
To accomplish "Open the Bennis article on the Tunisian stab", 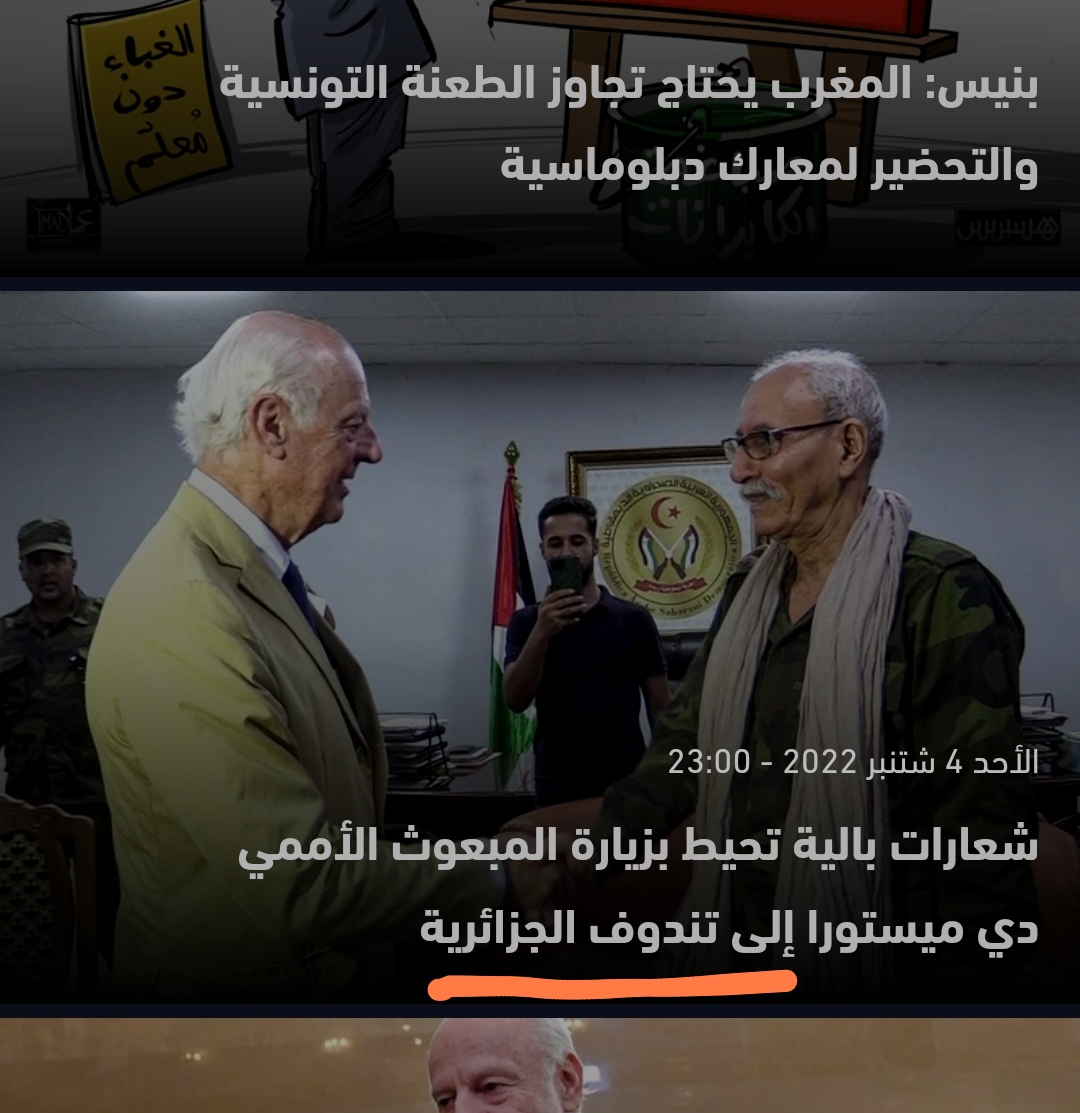I will (x=628, y=125).
